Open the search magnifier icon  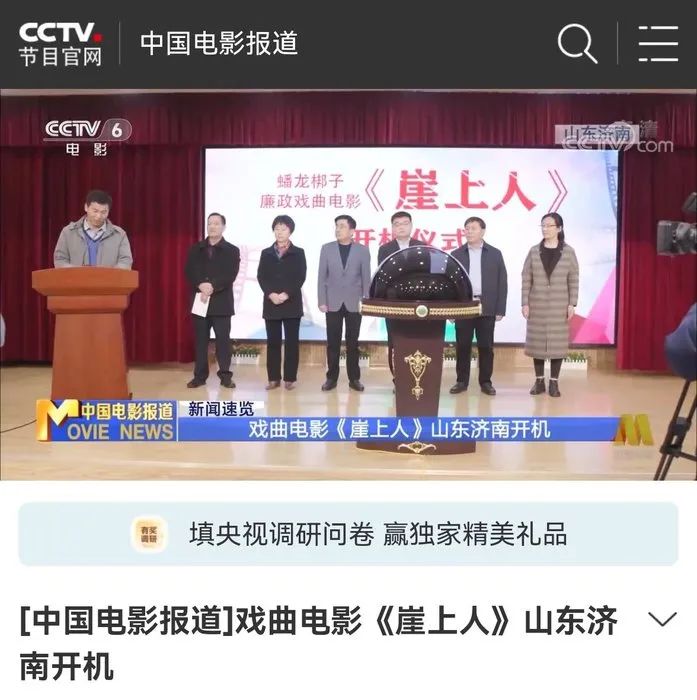point(577,44)
